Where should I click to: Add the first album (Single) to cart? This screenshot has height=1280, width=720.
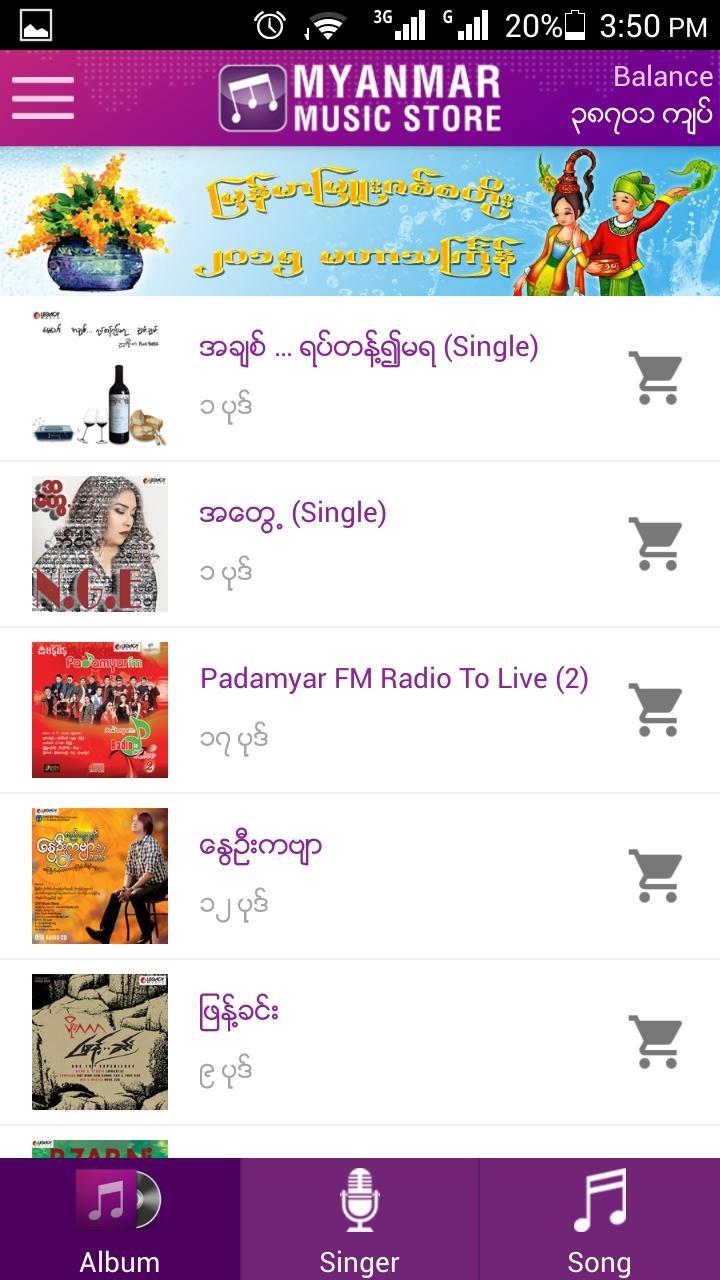coord(655,378)
